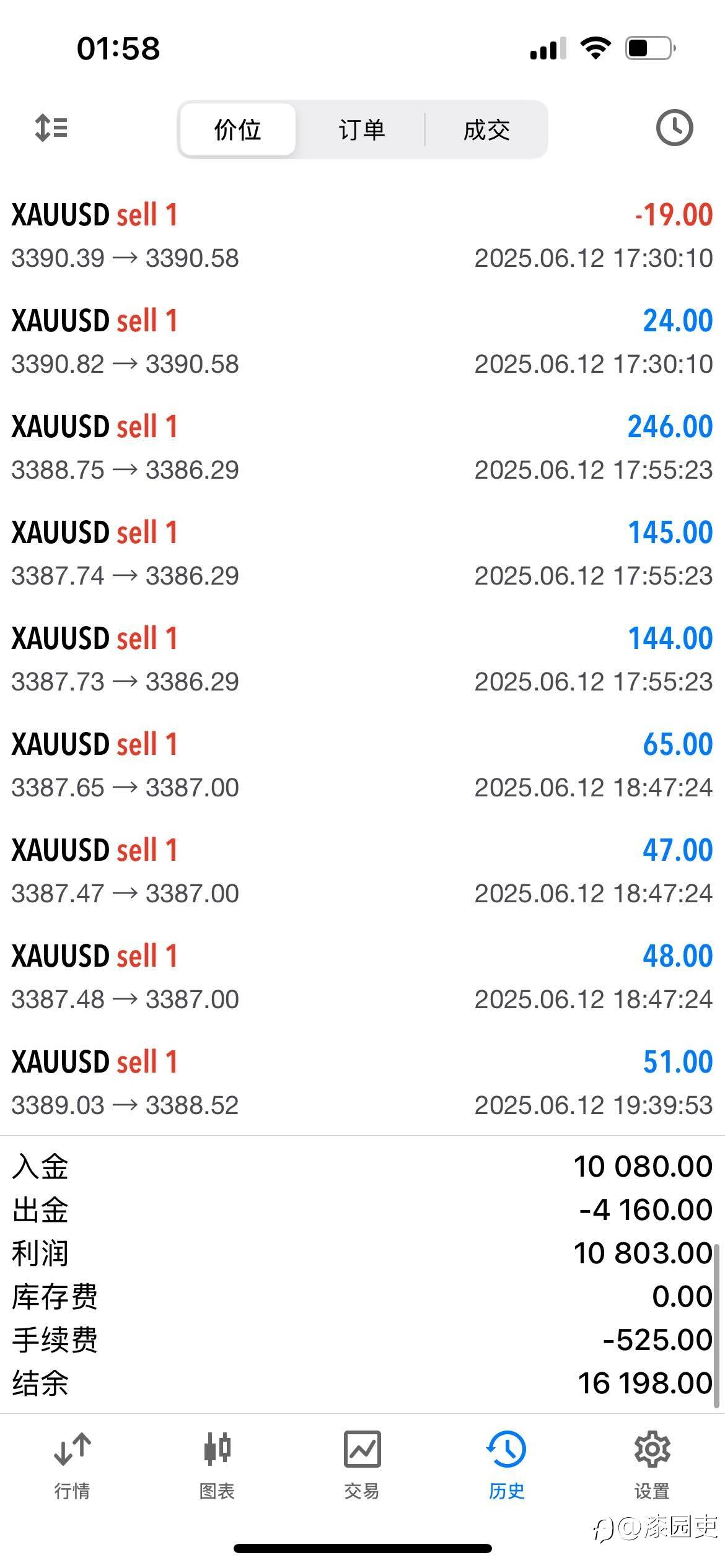Switch to the 图表 tab

217,1465
